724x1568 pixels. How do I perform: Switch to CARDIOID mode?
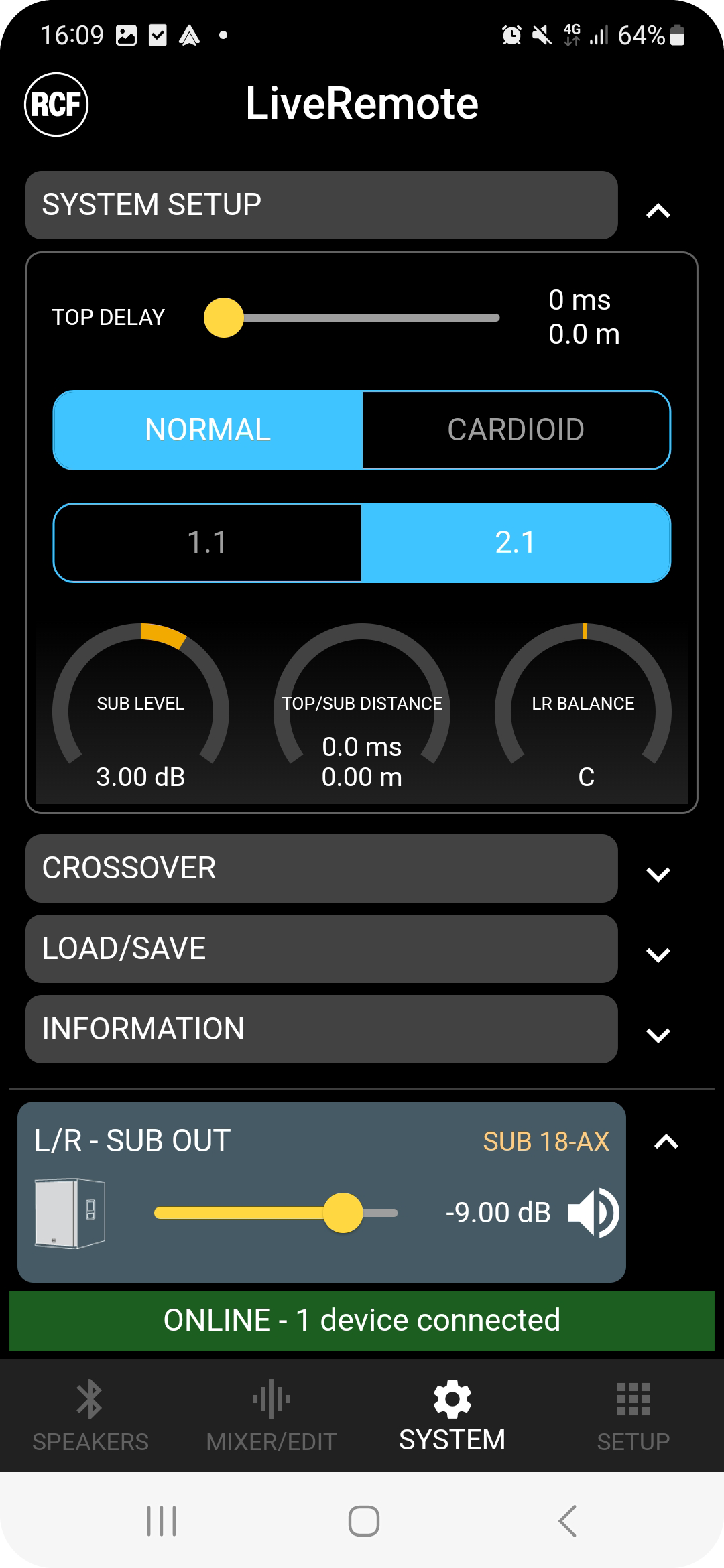516,430
